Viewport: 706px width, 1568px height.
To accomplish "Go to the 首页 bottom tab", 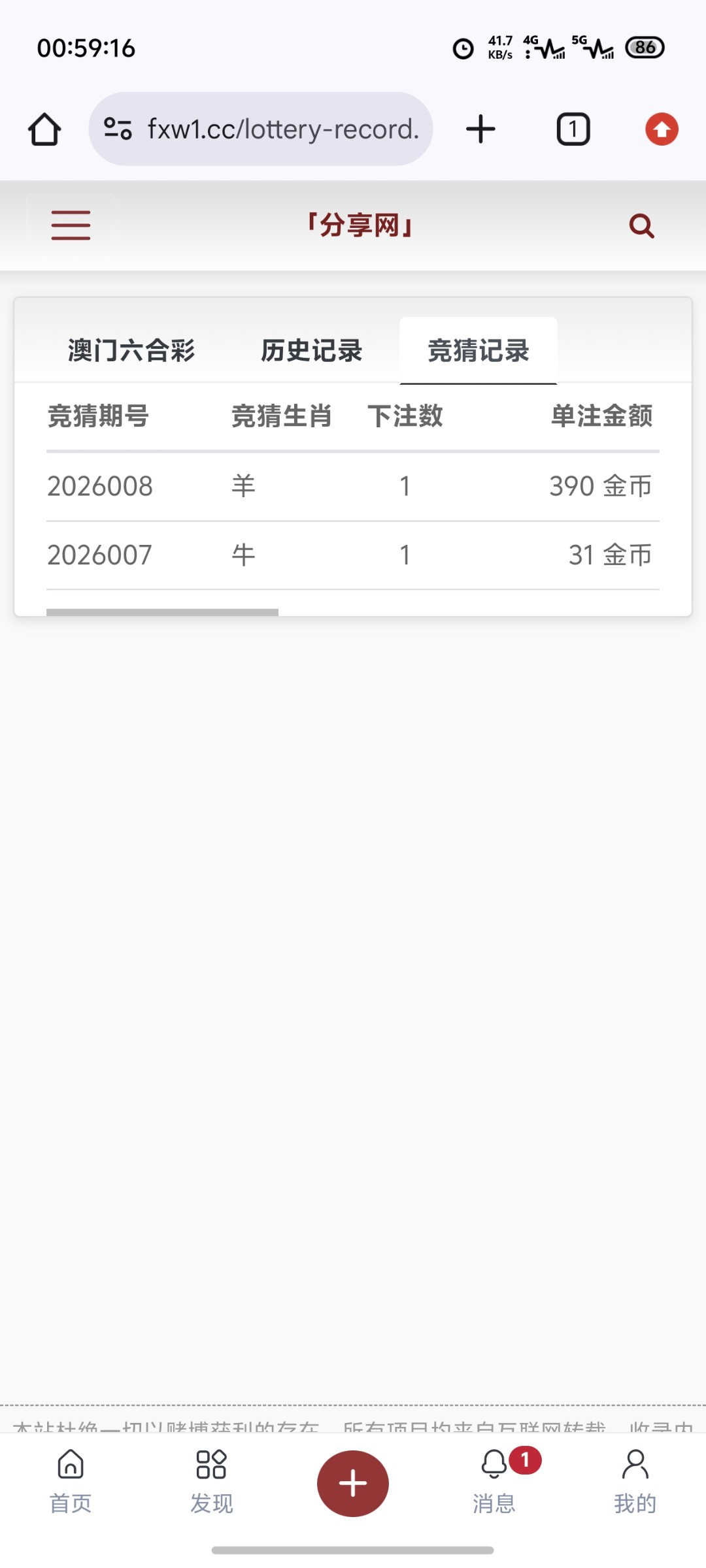I will click(71, 1482).
